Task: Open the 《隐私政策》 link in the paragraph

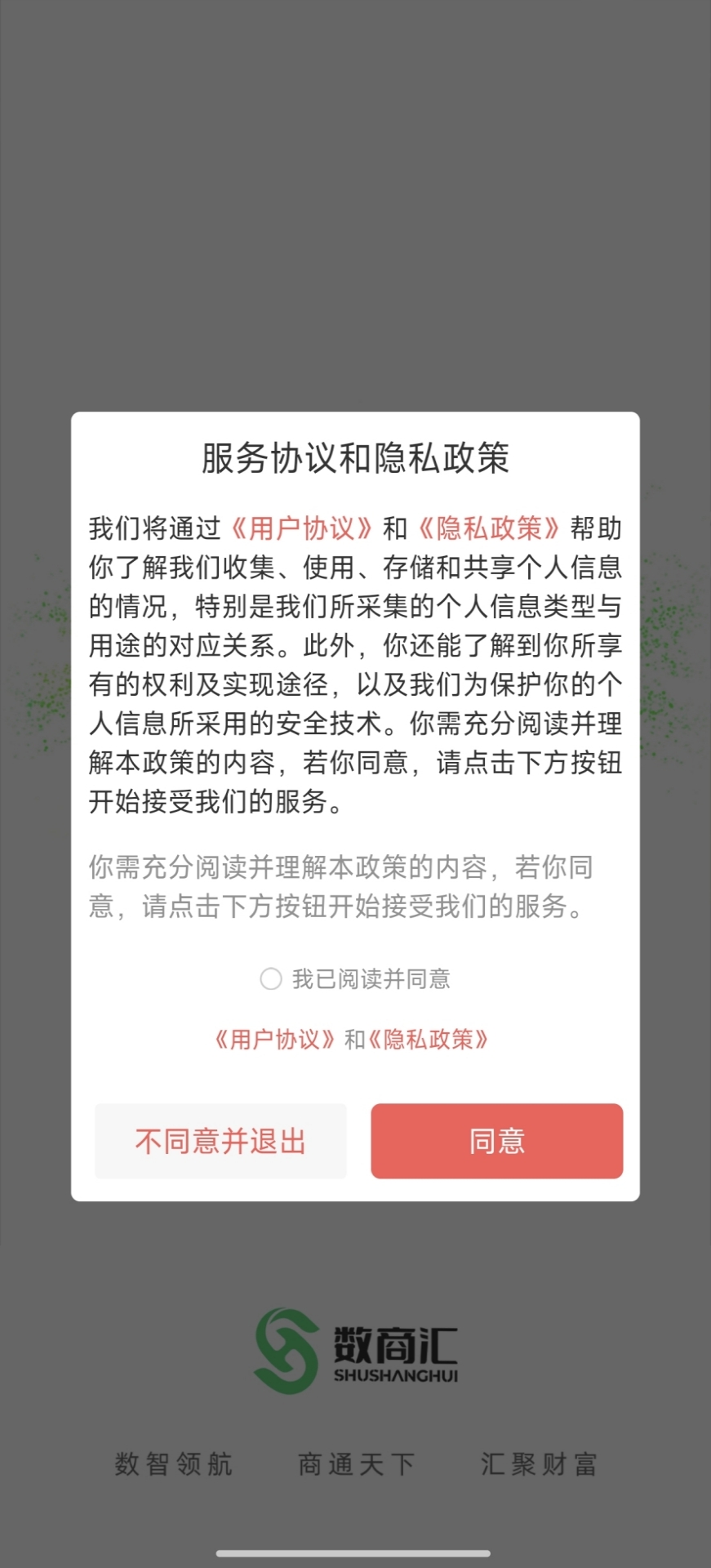Action: tap(488, 527)
